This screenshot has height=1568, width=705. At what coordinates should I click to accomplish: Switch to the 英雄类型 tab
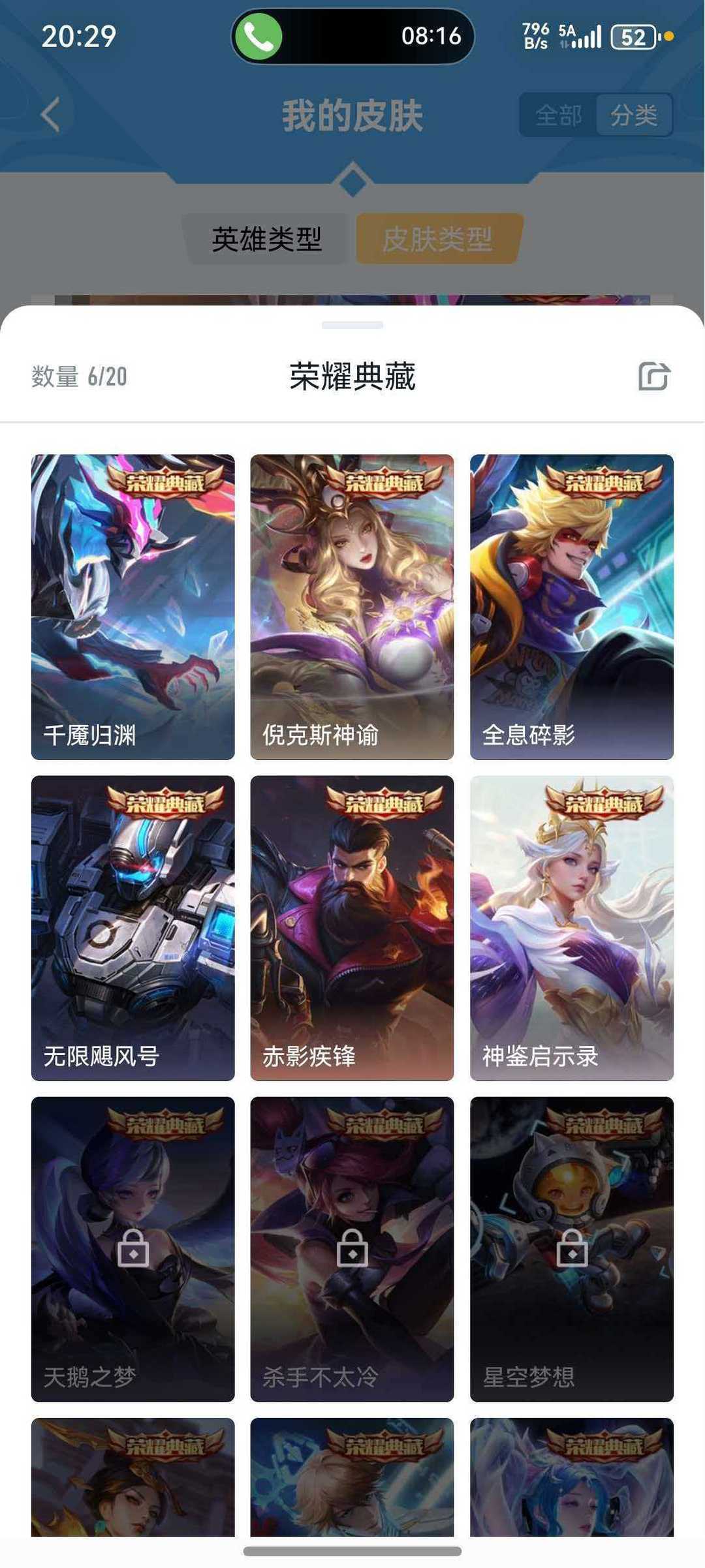tap(266, 239)
